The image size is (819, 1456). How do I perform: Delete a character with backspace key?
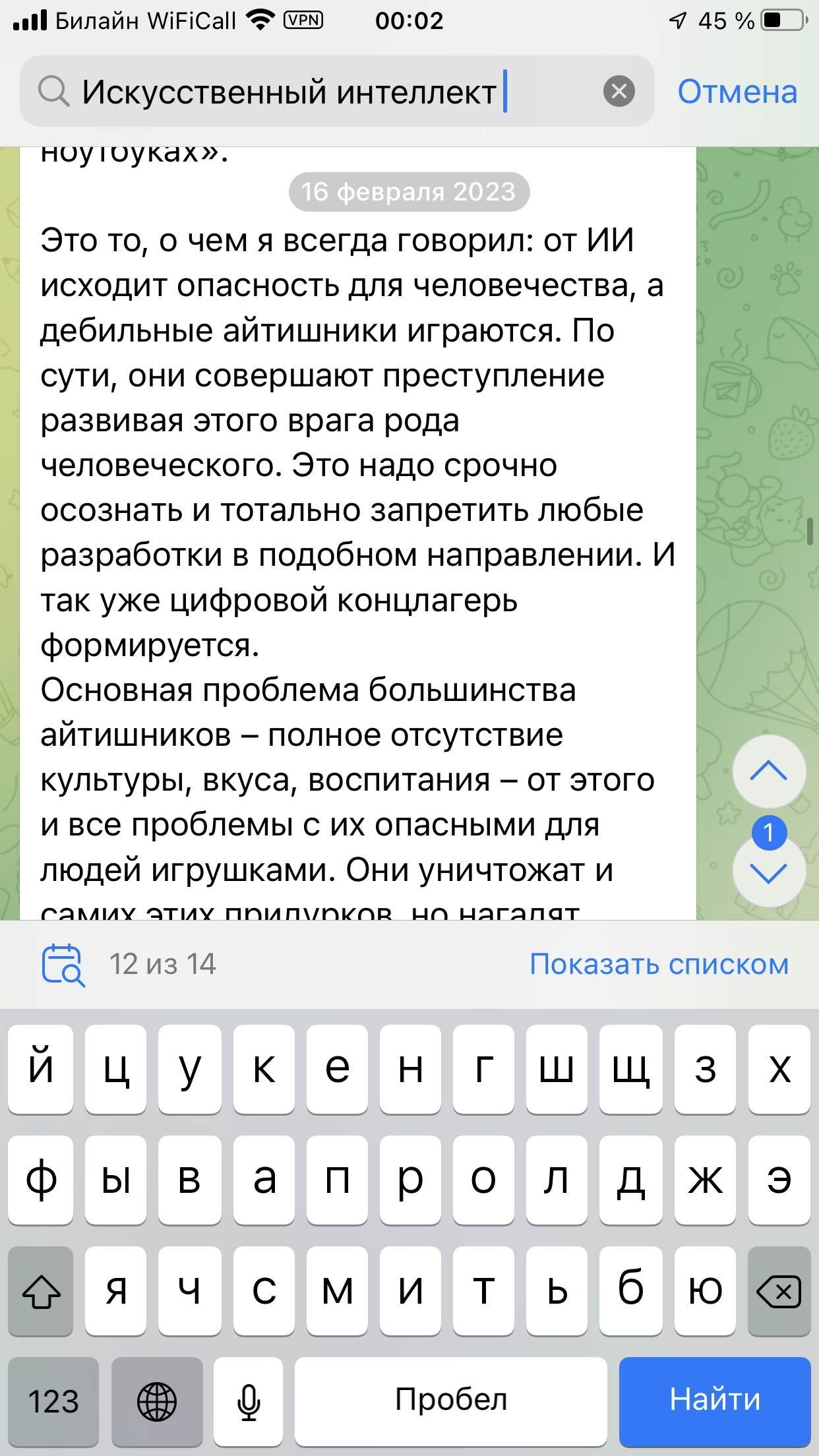(x=779, y=1290)
